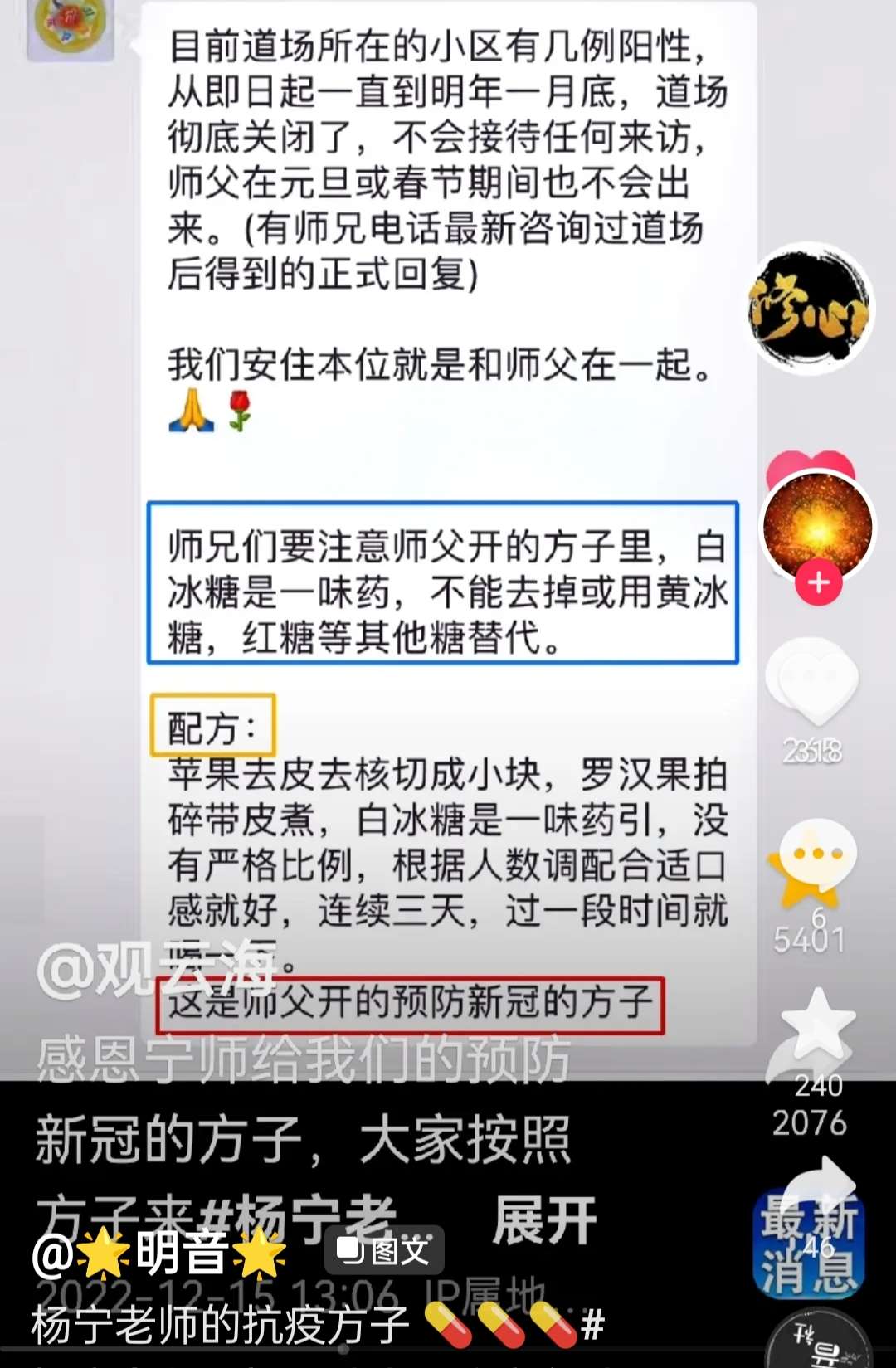The height and width of the screenshot is (1368, 896).
Task: Add video to favorites with star icon
Action: coord(817,1025)
